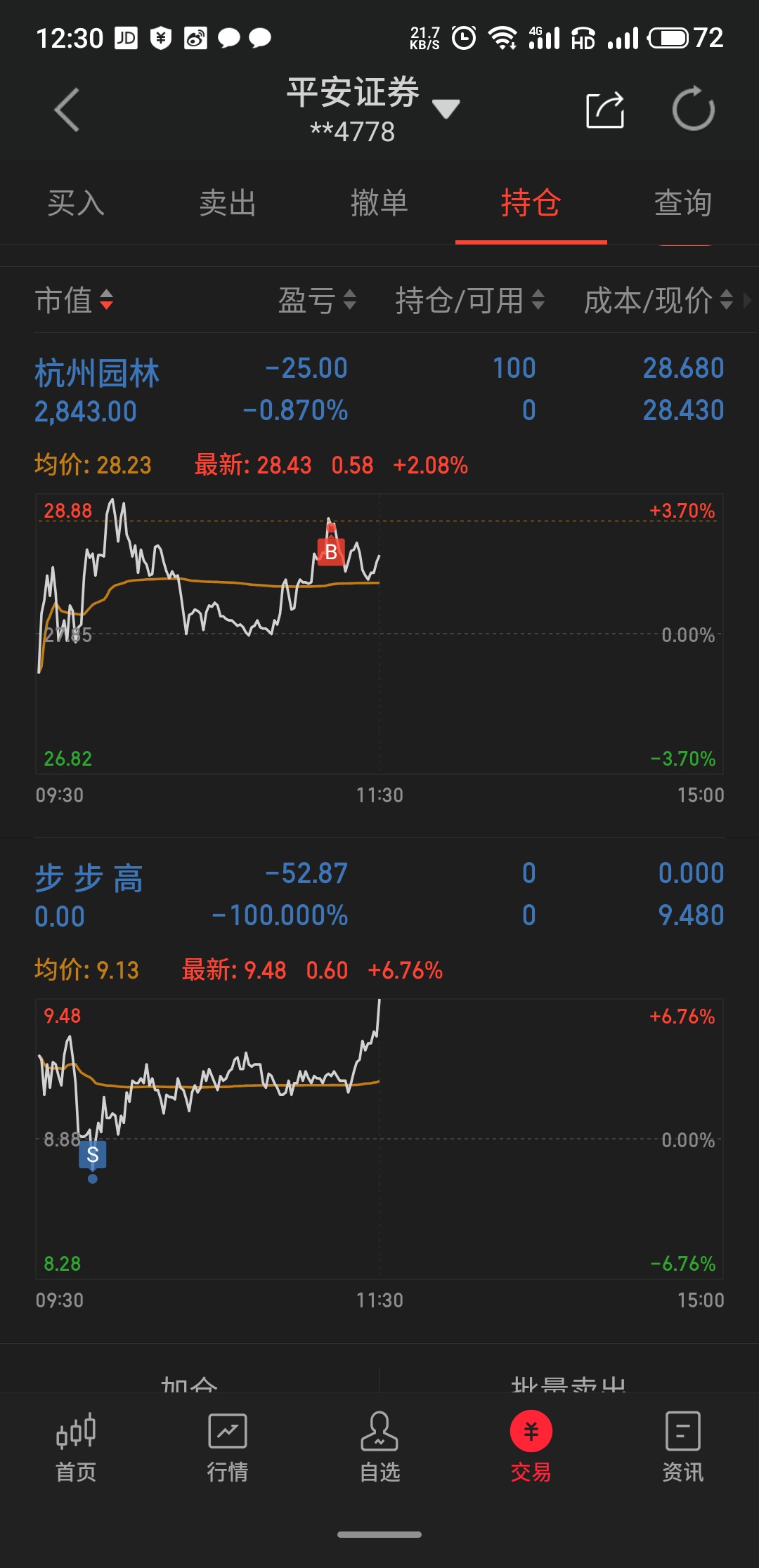The image size is (759, 1568).
Task: Tap the share icon in the header
Action: (605, 110)
